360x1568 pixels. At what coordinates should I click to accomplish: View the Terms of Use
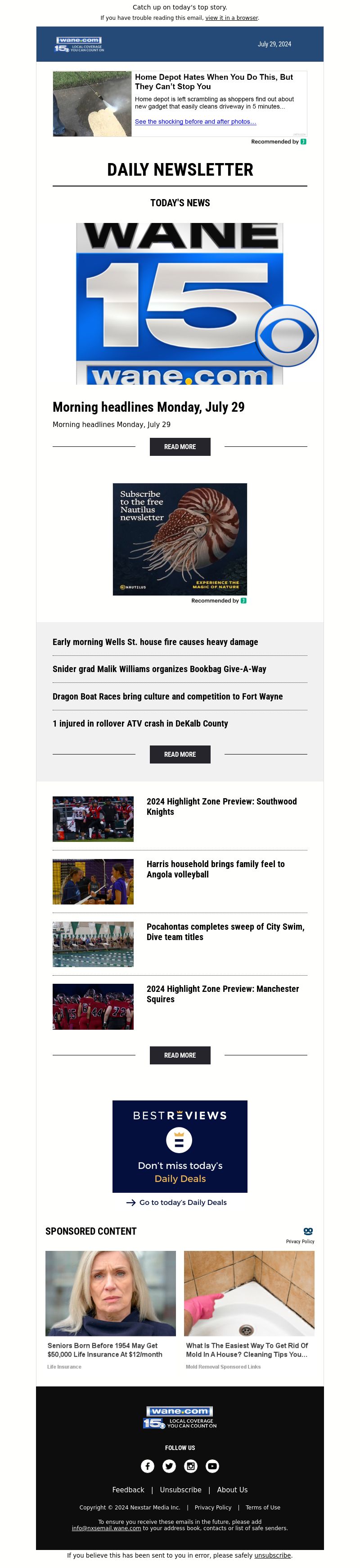[263, 1507]
